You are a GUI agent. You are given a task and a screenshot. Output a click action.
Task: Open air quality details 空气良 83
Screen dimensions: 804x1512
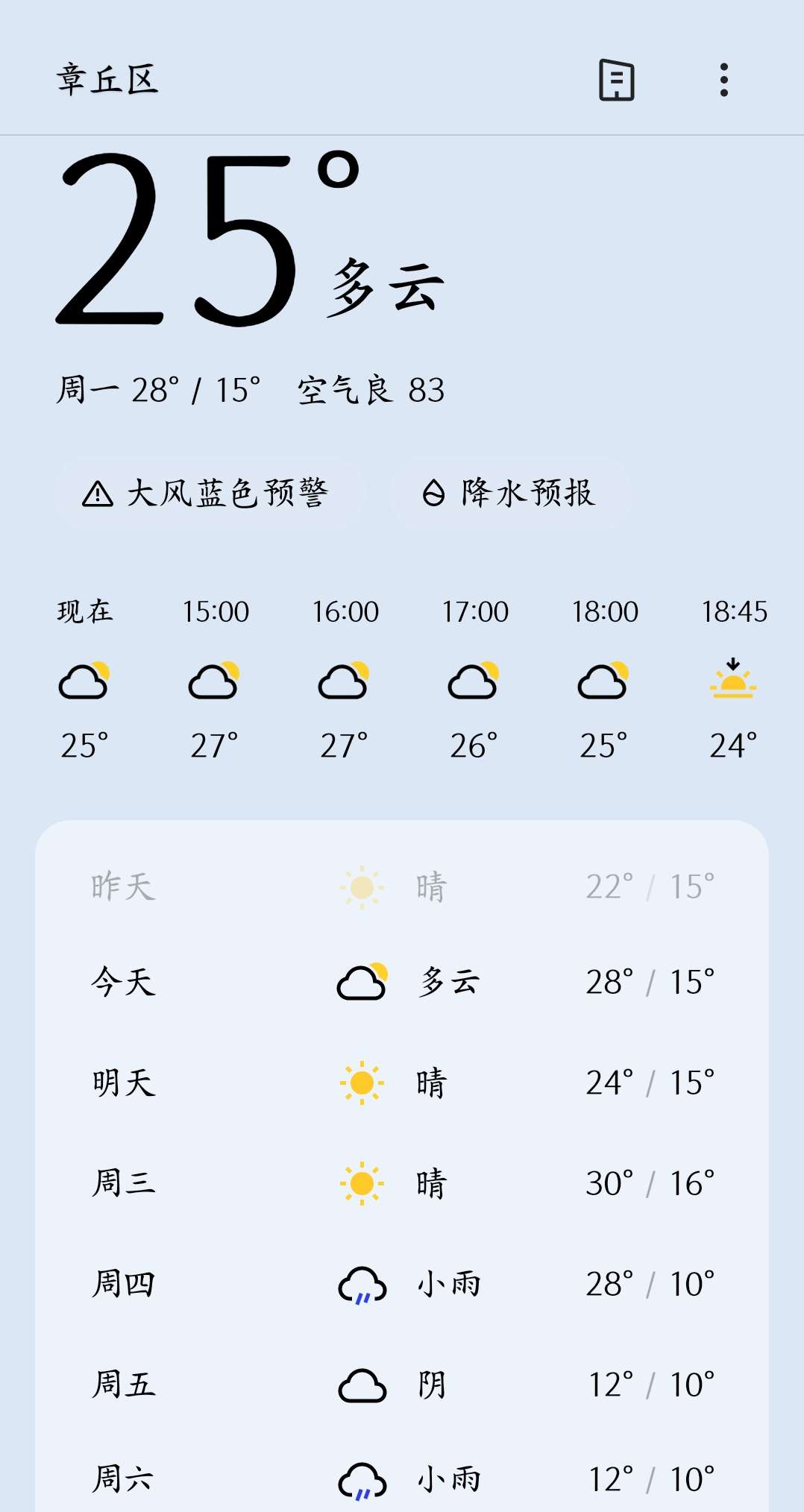[x=371, y=390]
